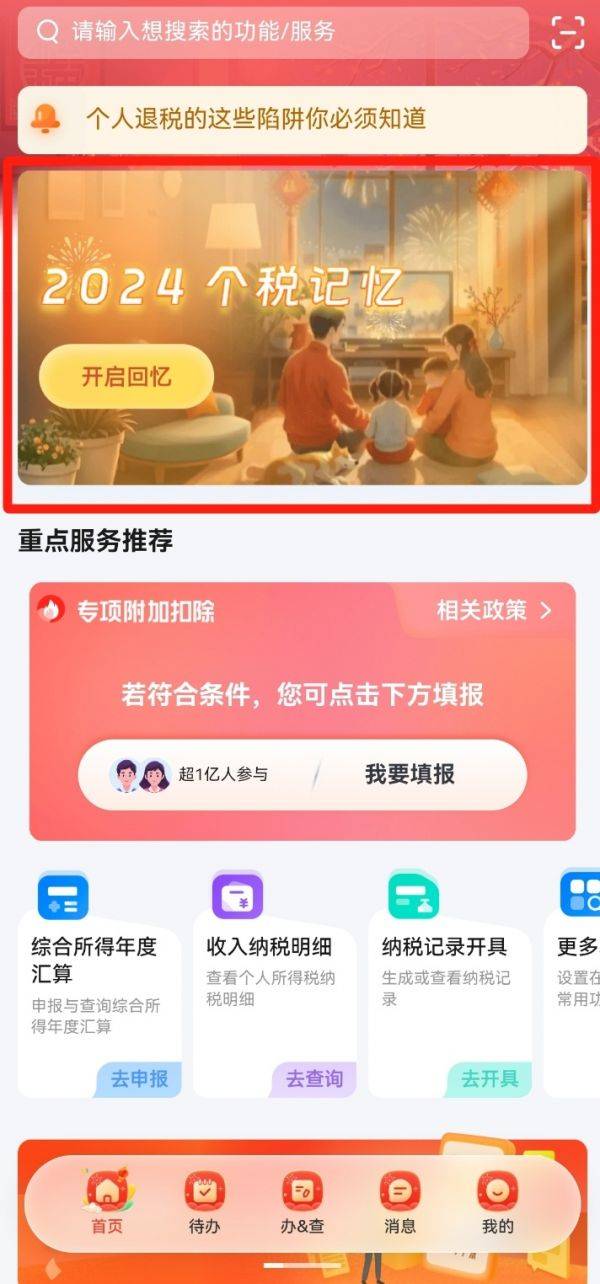This screenshot has height=1284, width=600.
Task: Switch to the 待办 tab
Action: (204, 1203)
